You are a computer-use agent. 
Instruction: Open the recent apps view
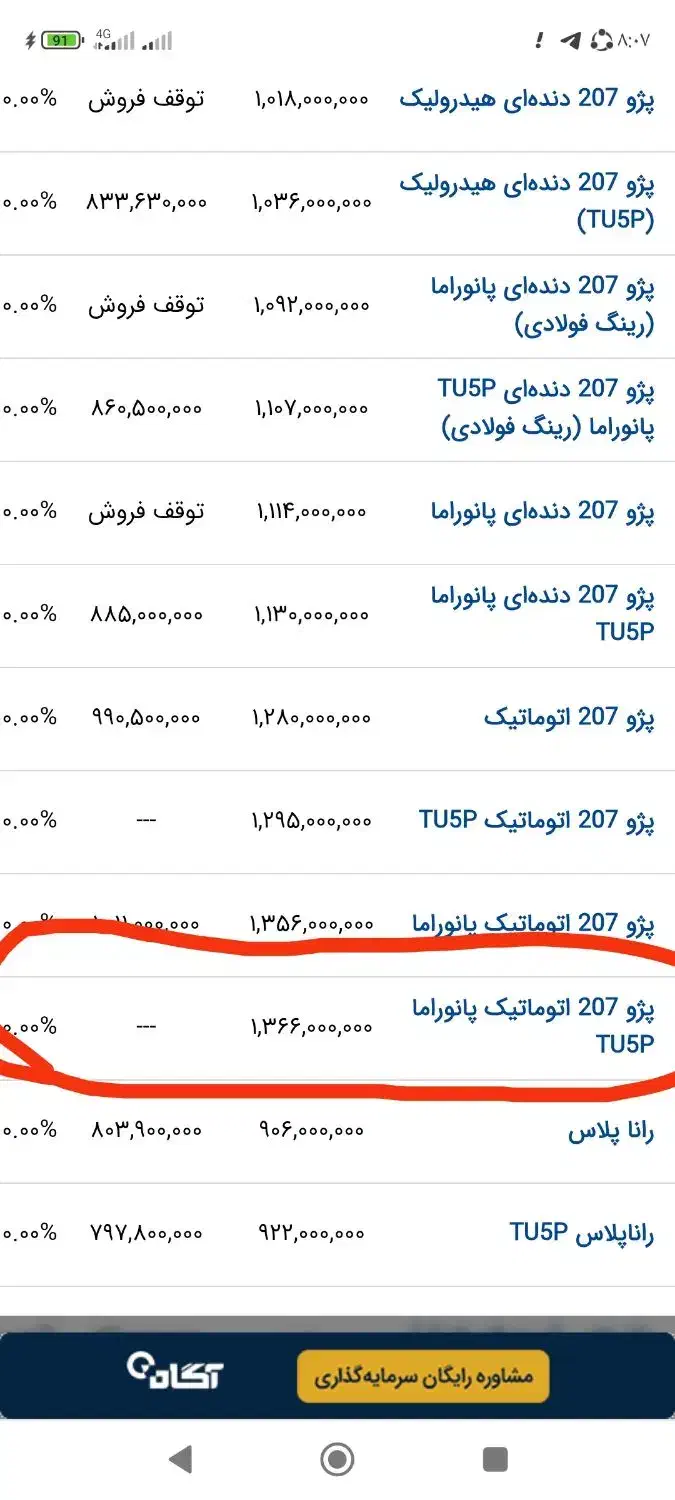(x=495, y=1459)
